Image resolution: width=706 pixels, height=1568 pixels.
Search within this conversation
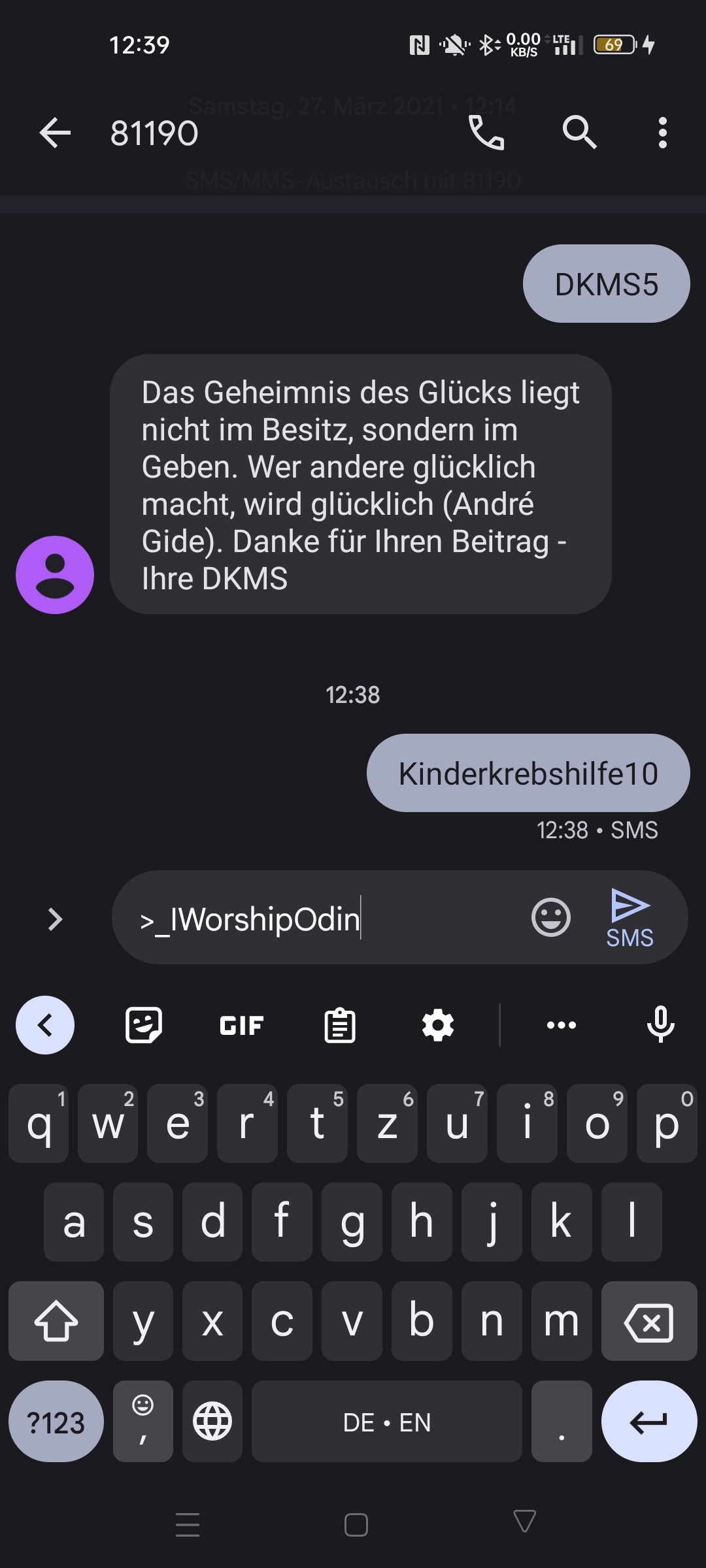tap(579, 133)
